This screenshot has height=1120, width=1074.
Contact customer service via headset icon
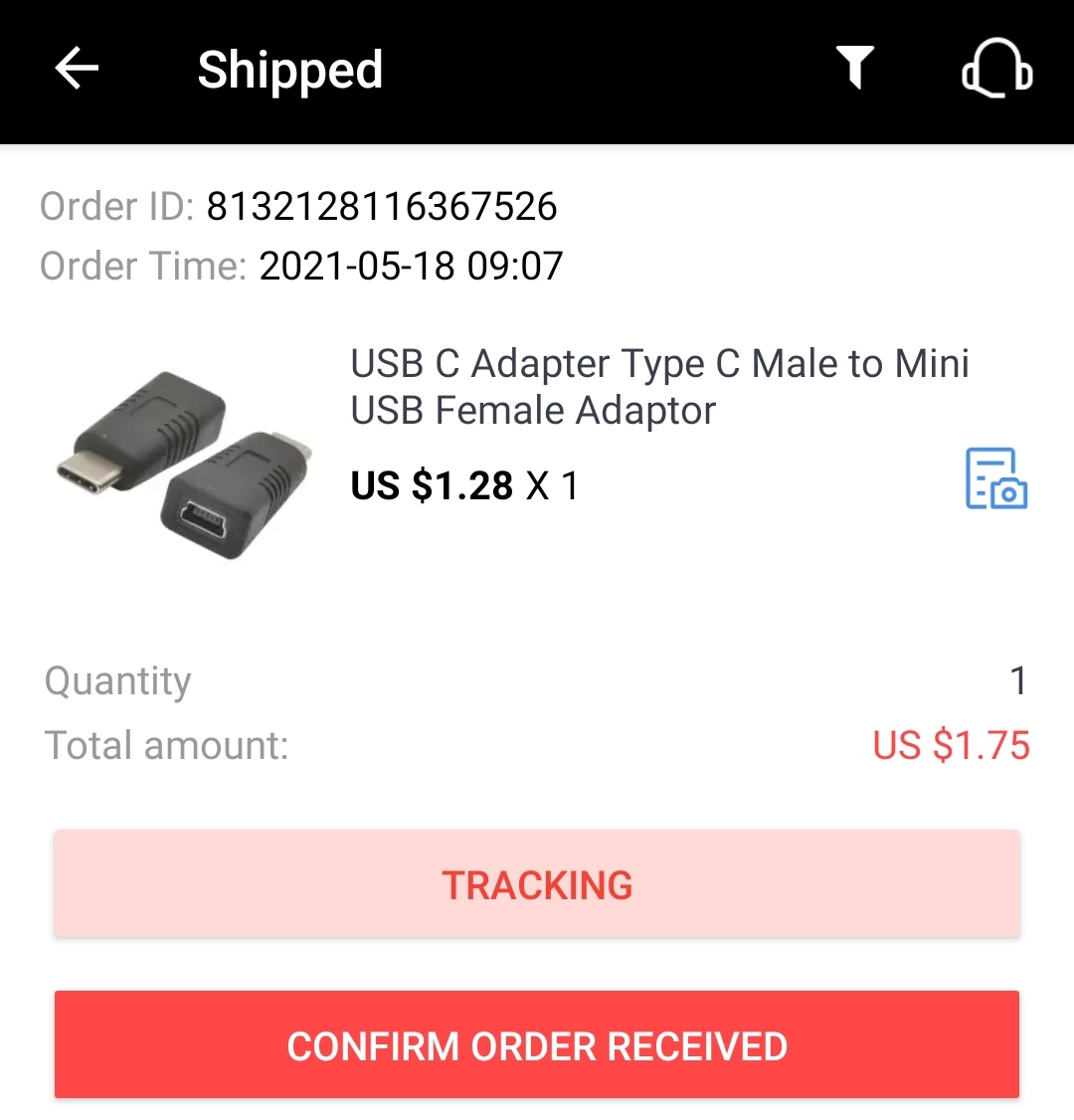point(996,71)
